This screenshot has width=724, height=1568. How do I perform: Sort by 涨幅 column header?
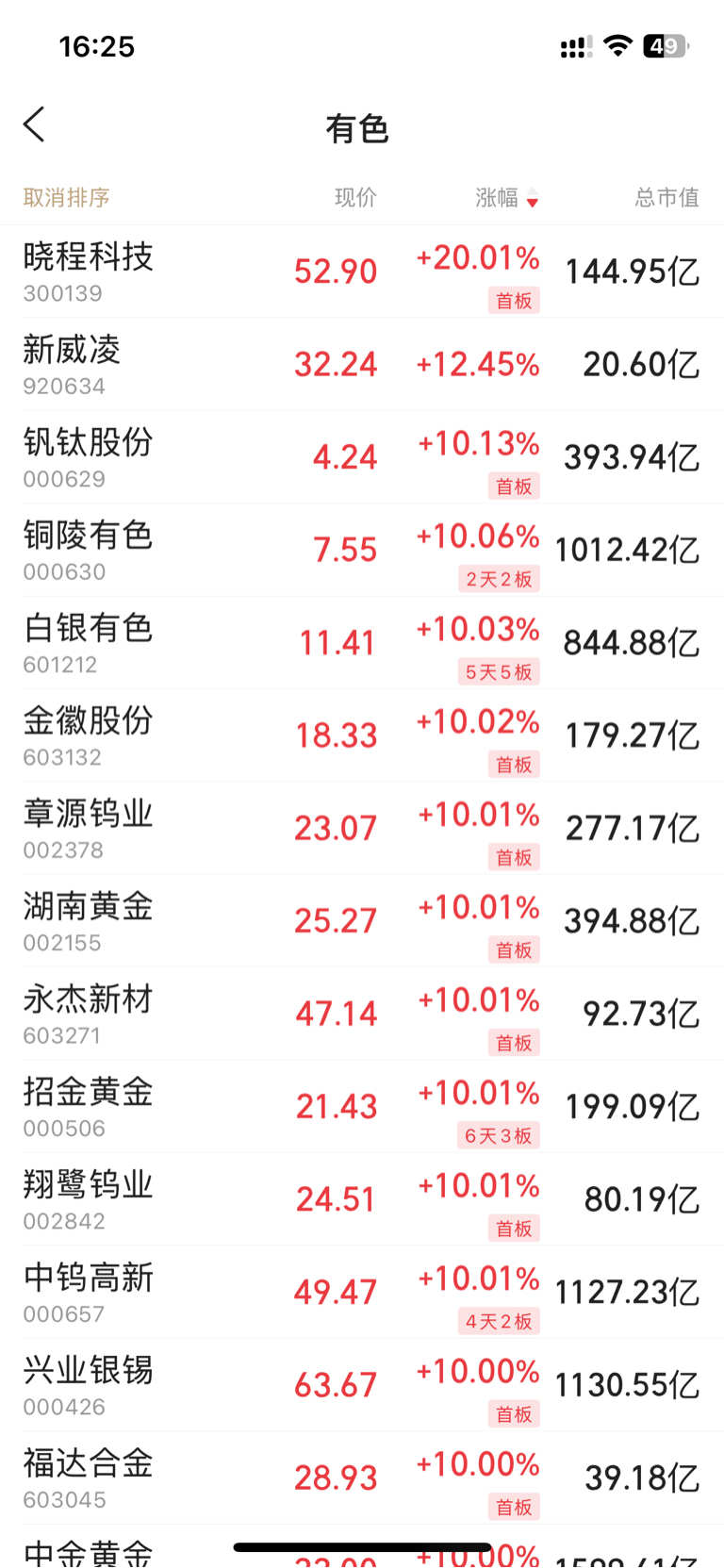coord(506,197)
